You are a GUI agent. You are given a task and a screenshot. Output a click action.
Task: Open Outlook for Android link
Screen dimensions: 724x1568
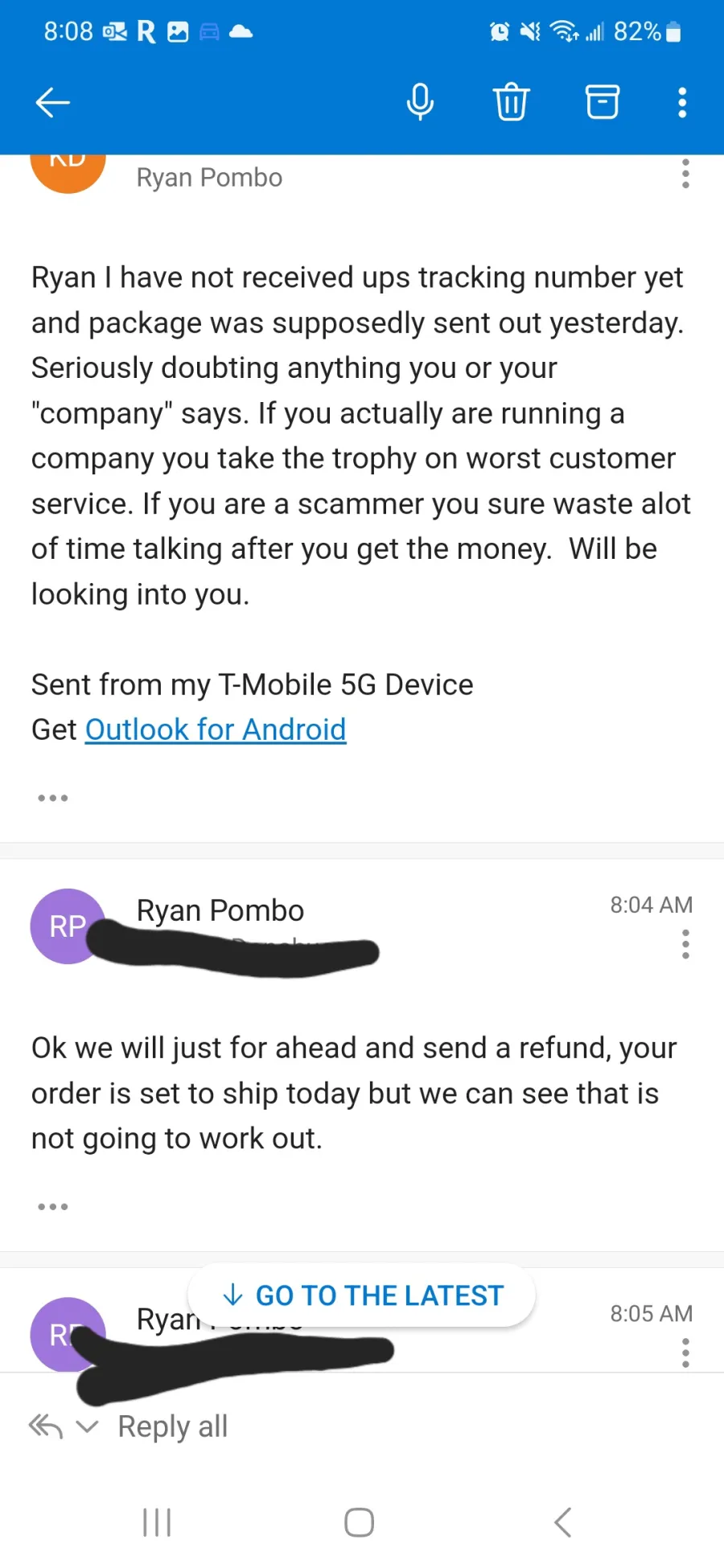pyautogui.click(x=216, y=729)
